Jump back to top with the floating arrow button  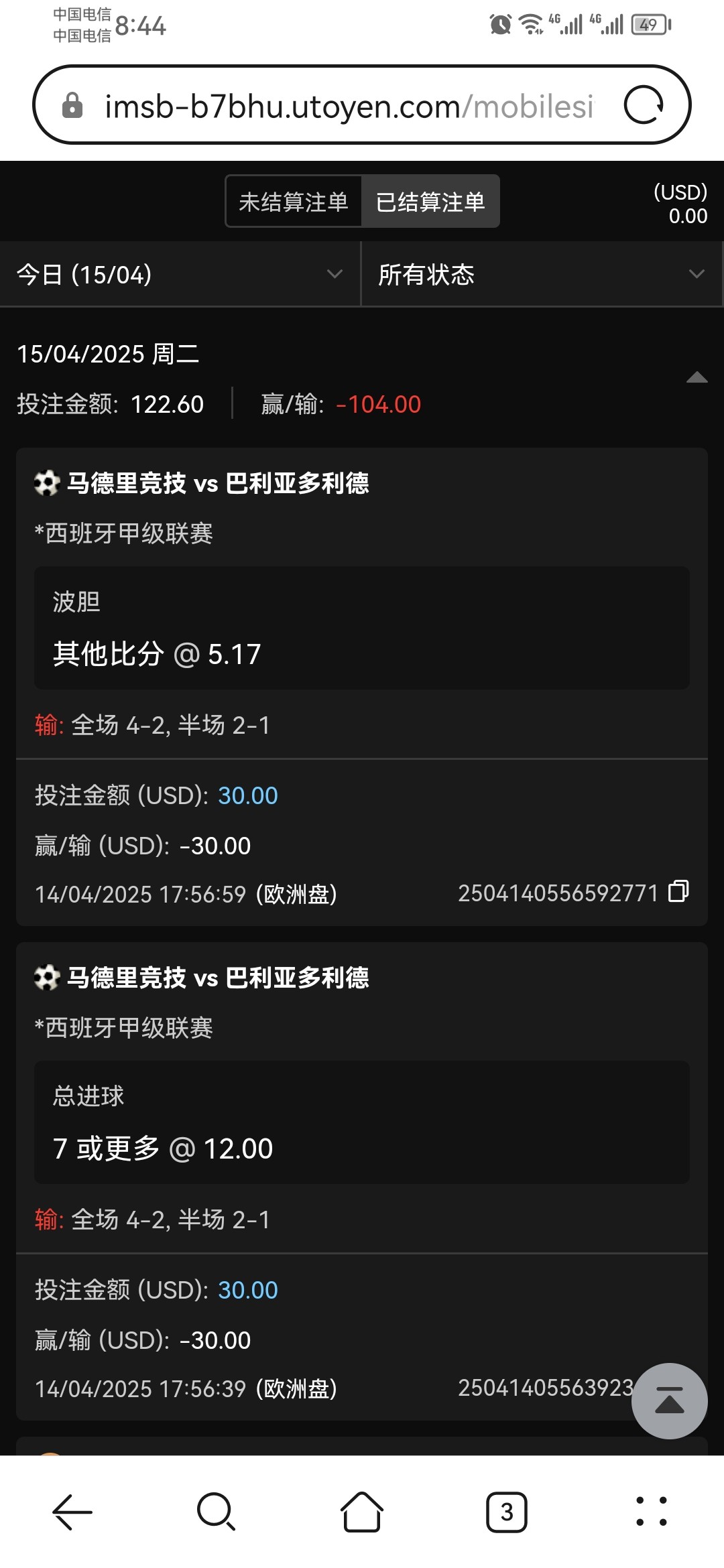(669, 1400)
